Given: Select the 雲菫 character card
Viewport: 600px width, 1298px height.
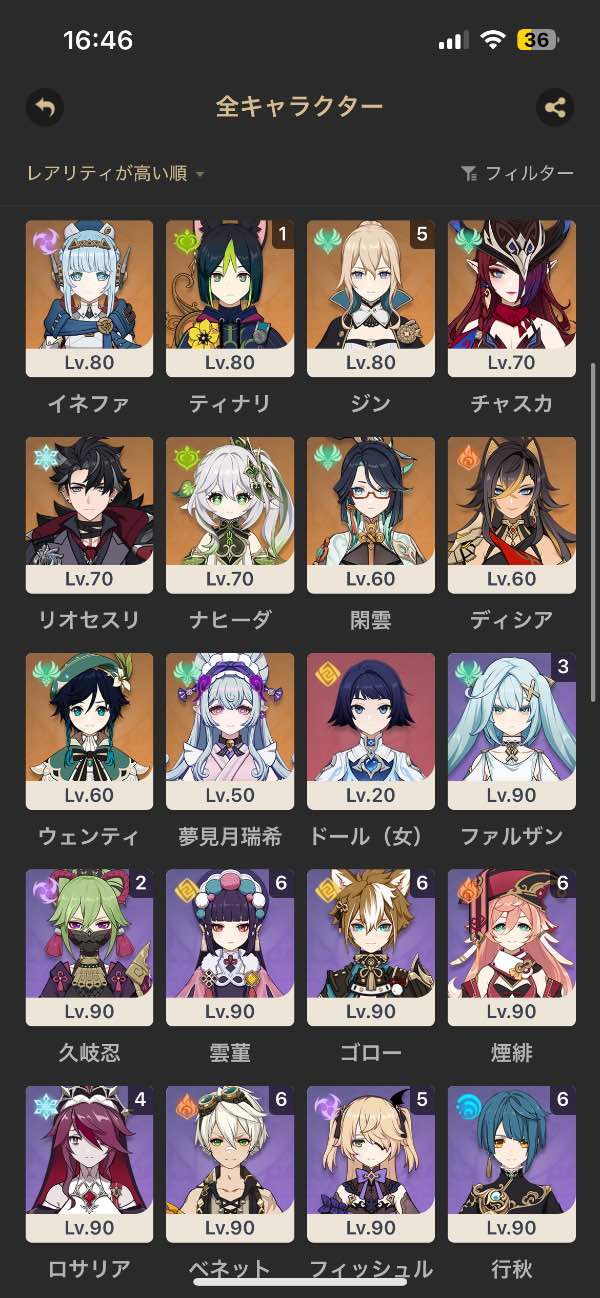Looking at the screenshot, I should click(230, 947).
